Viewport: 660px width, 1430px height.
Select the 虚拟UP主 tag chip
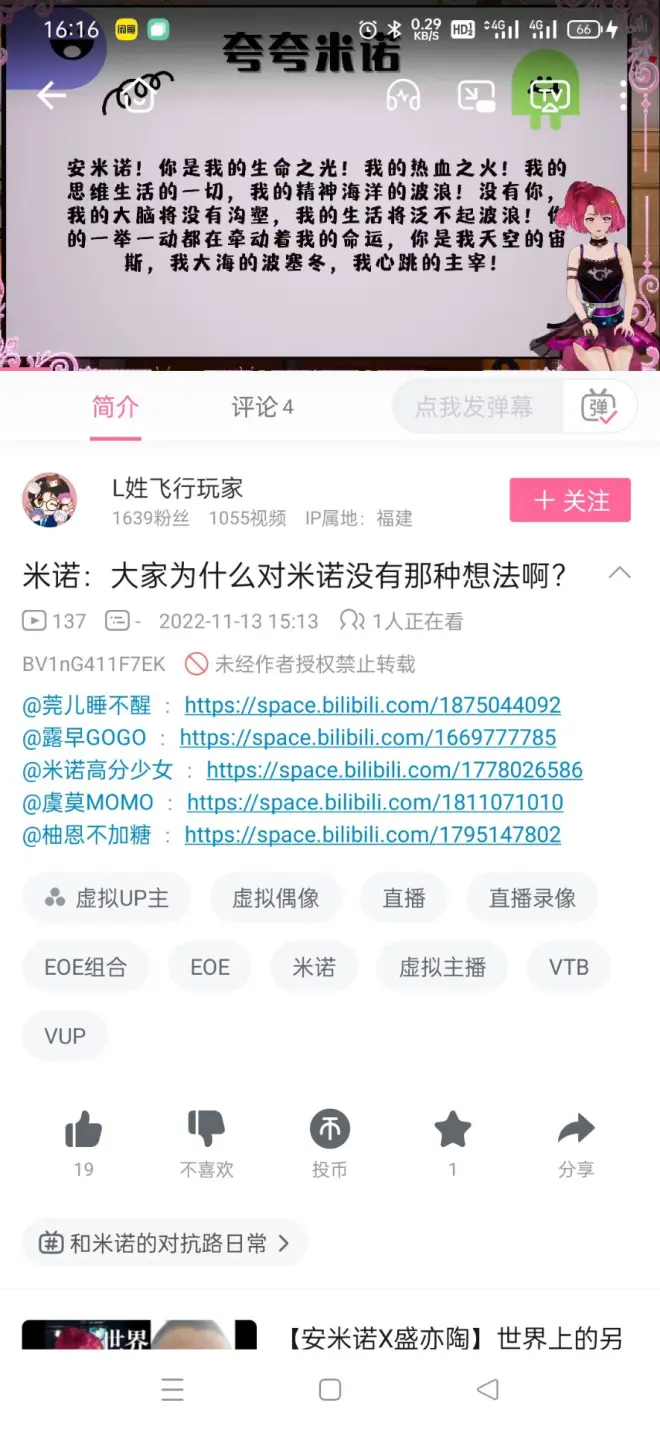tap(106, 898)
